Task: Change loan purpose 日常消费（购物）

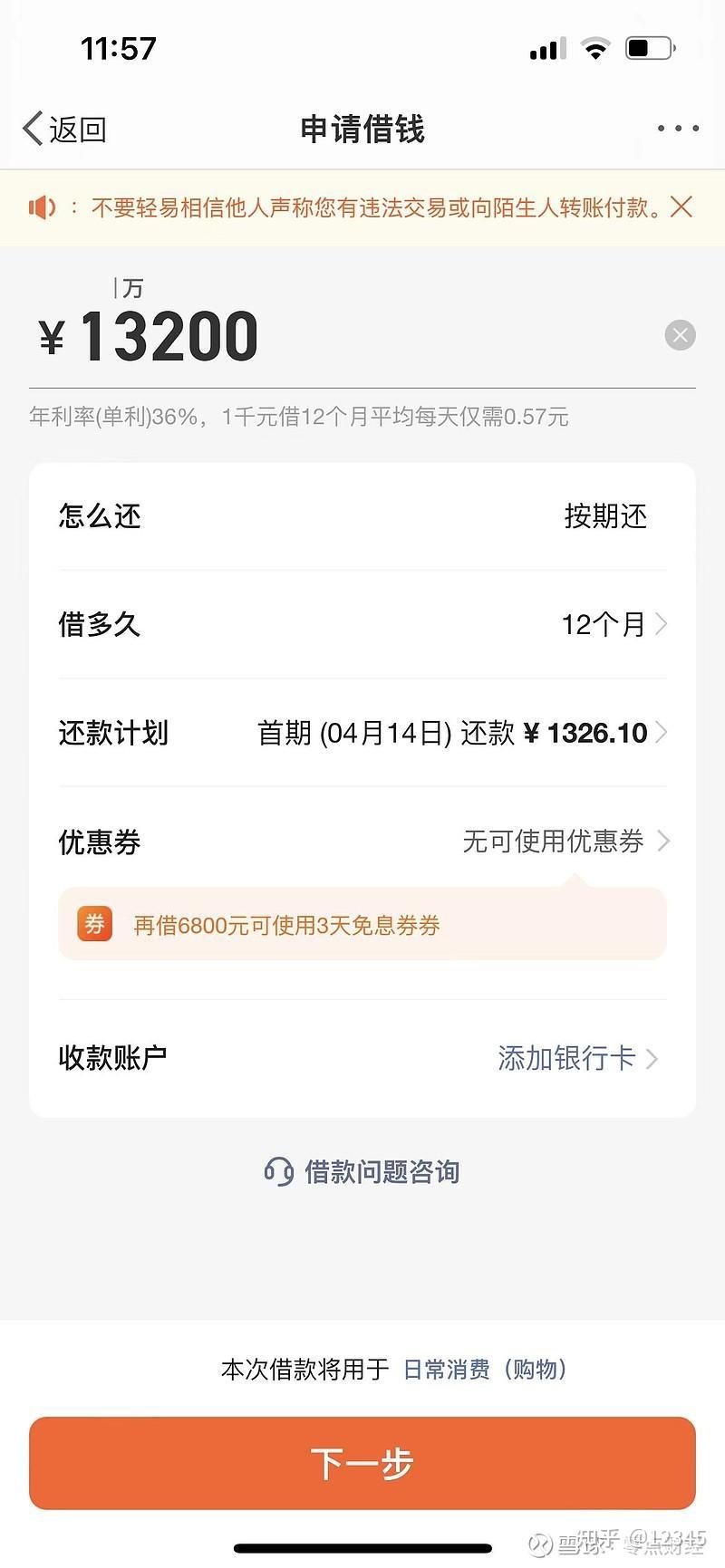Action: [486, 1369]
